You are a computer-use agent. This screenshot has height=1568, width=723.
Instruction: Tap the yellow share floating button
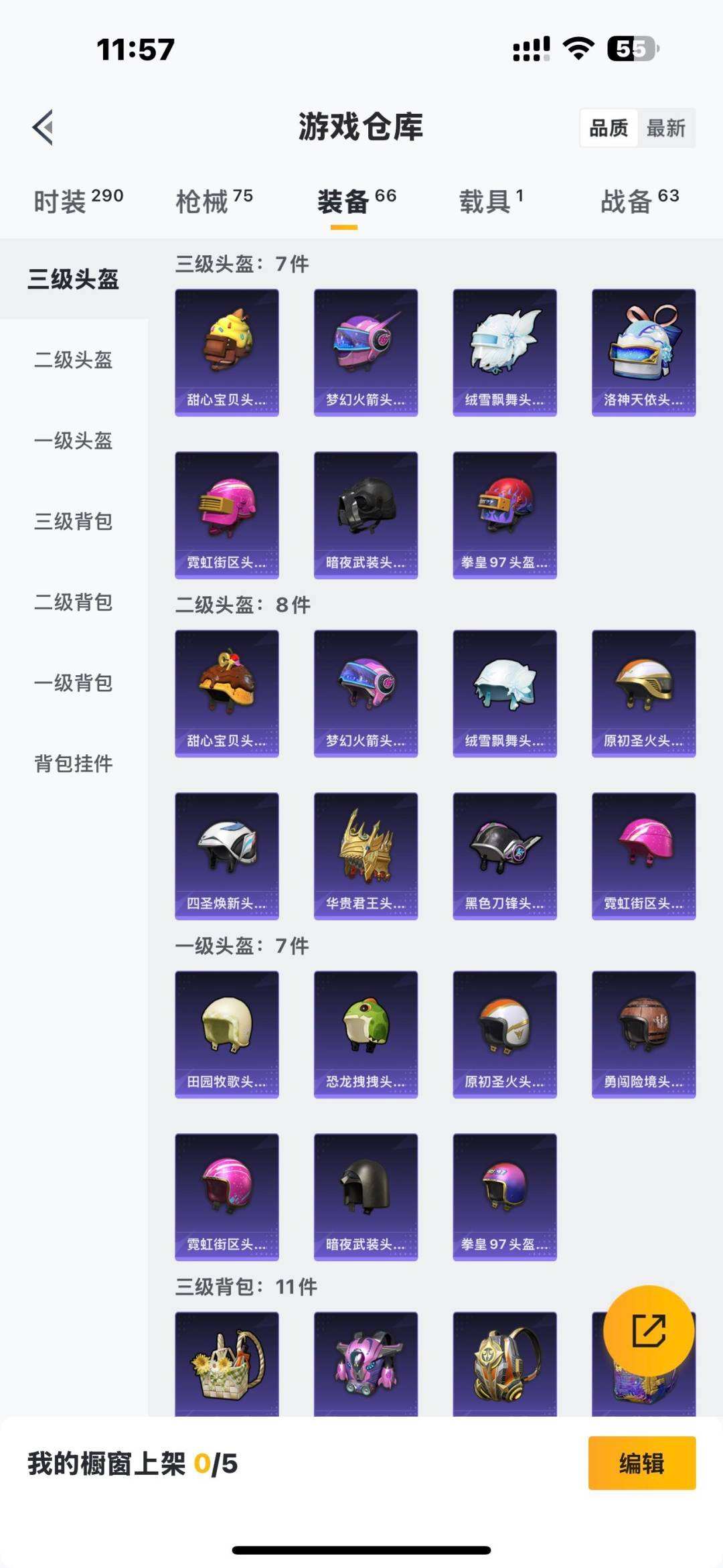[648, 1330]
